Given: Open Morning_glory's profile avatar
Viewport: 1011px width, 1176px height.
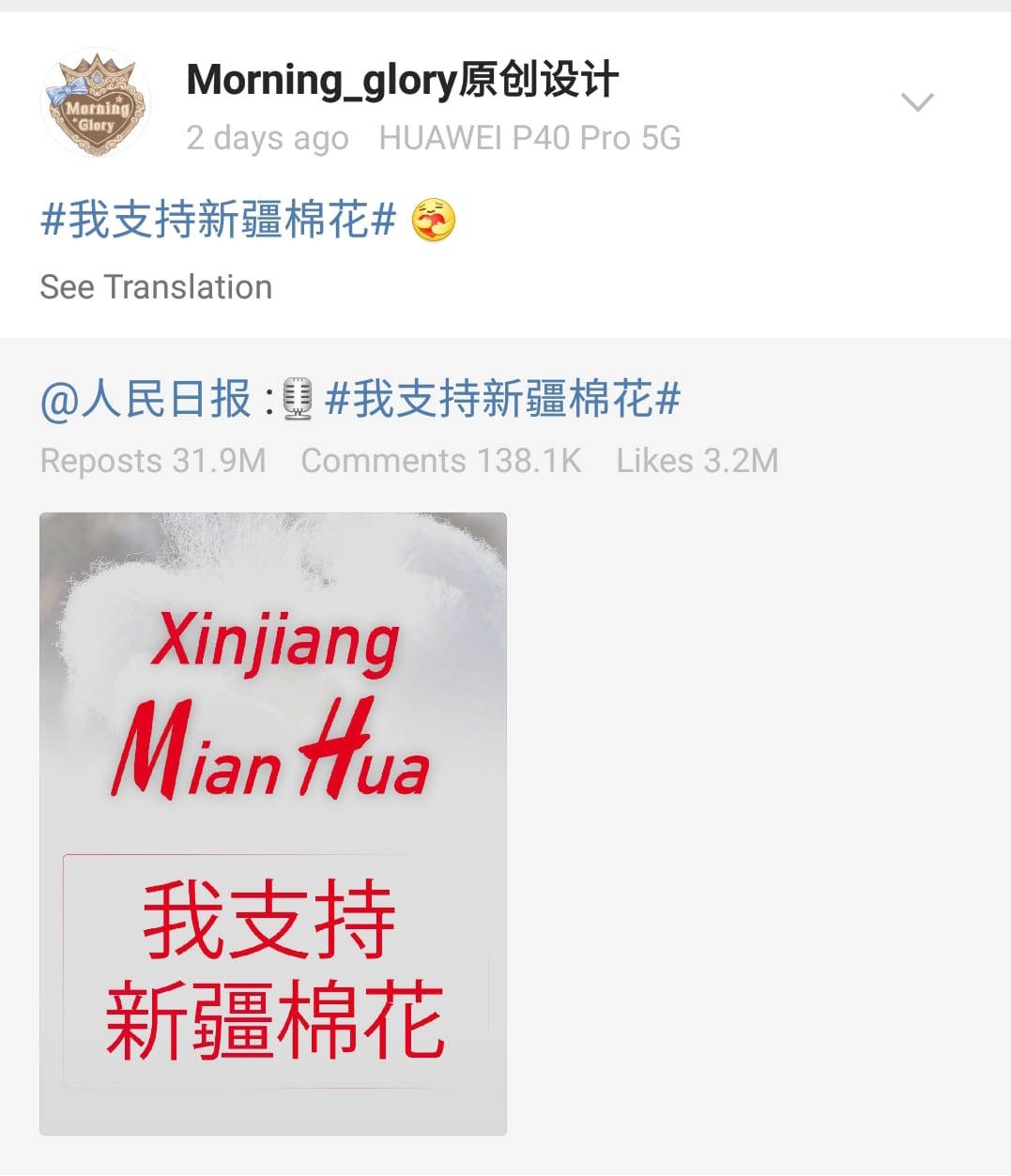Looking at the screenshot, I should coord(97,102).
